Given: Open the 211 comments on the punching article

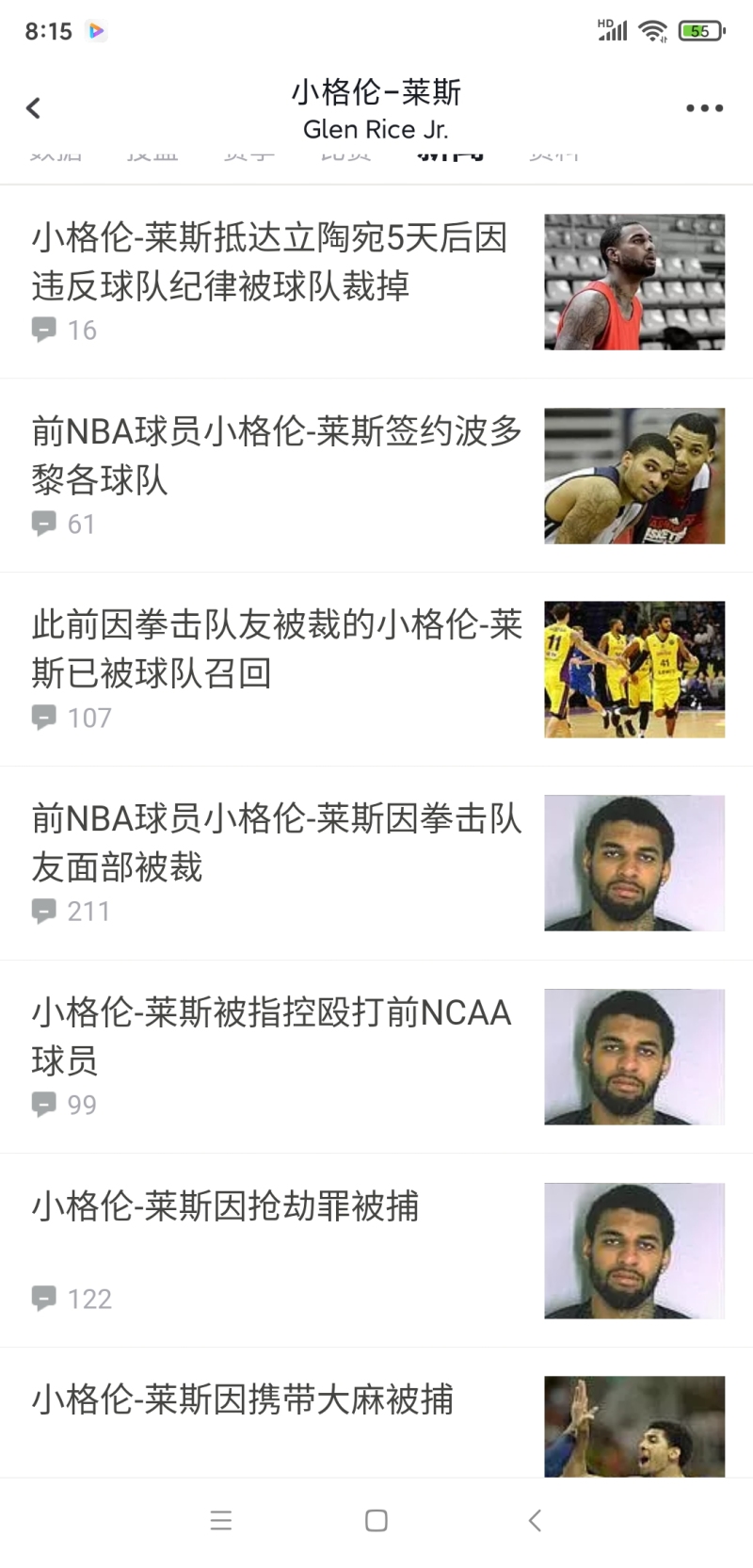Looking at the screenshot, I should tap(44, 911).
